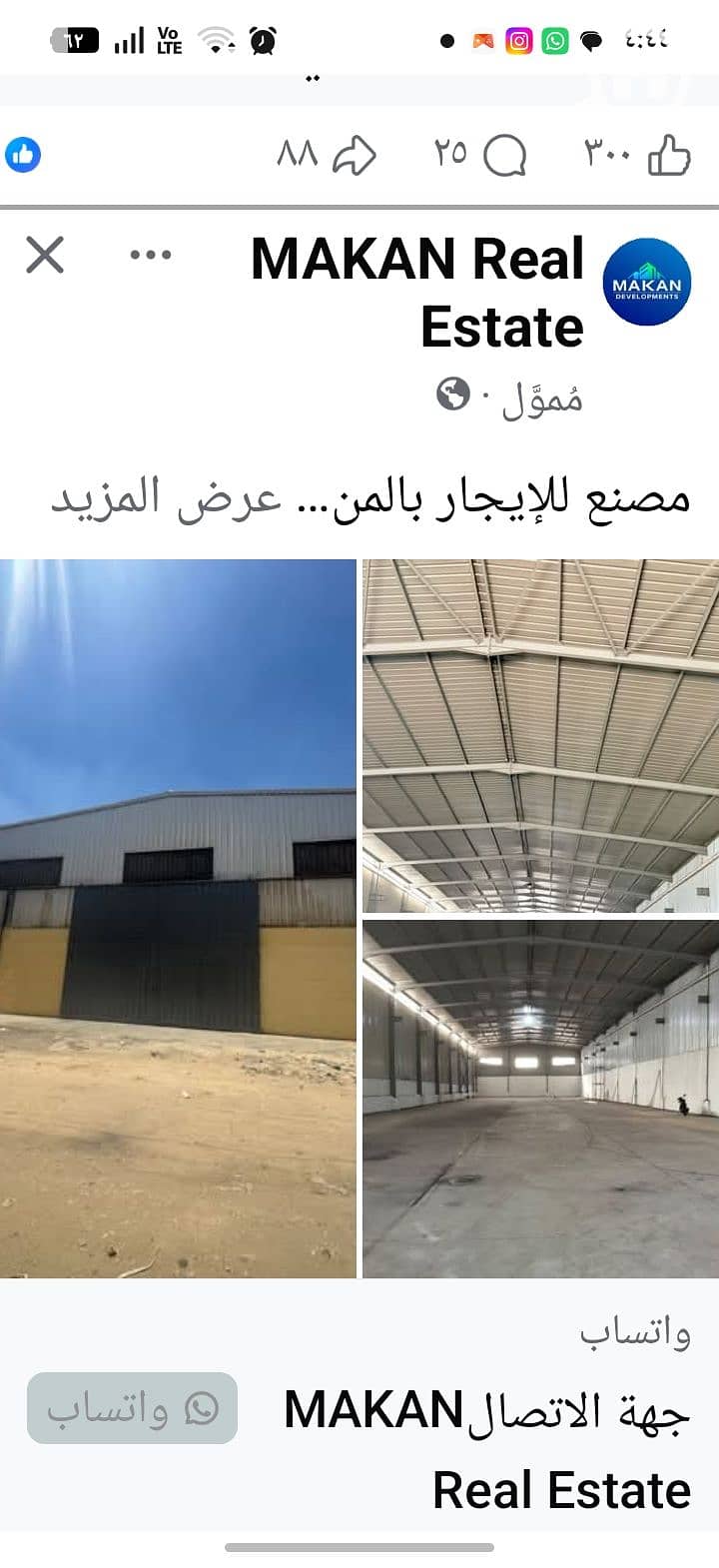
Task: Tap the واتساب contact button
Action: (132, 1408)
